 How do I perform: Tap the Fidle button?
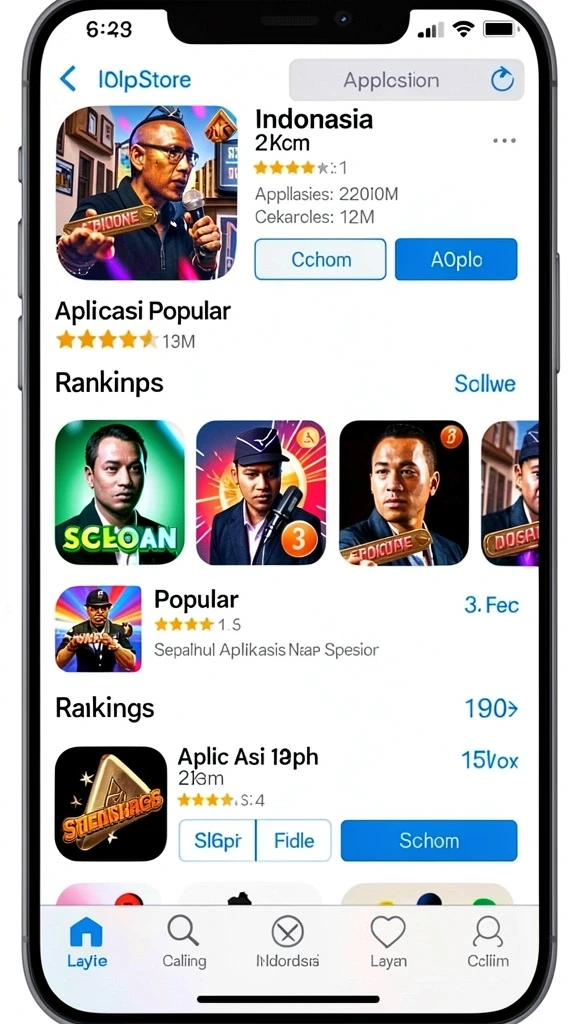(x=294, y=840)
